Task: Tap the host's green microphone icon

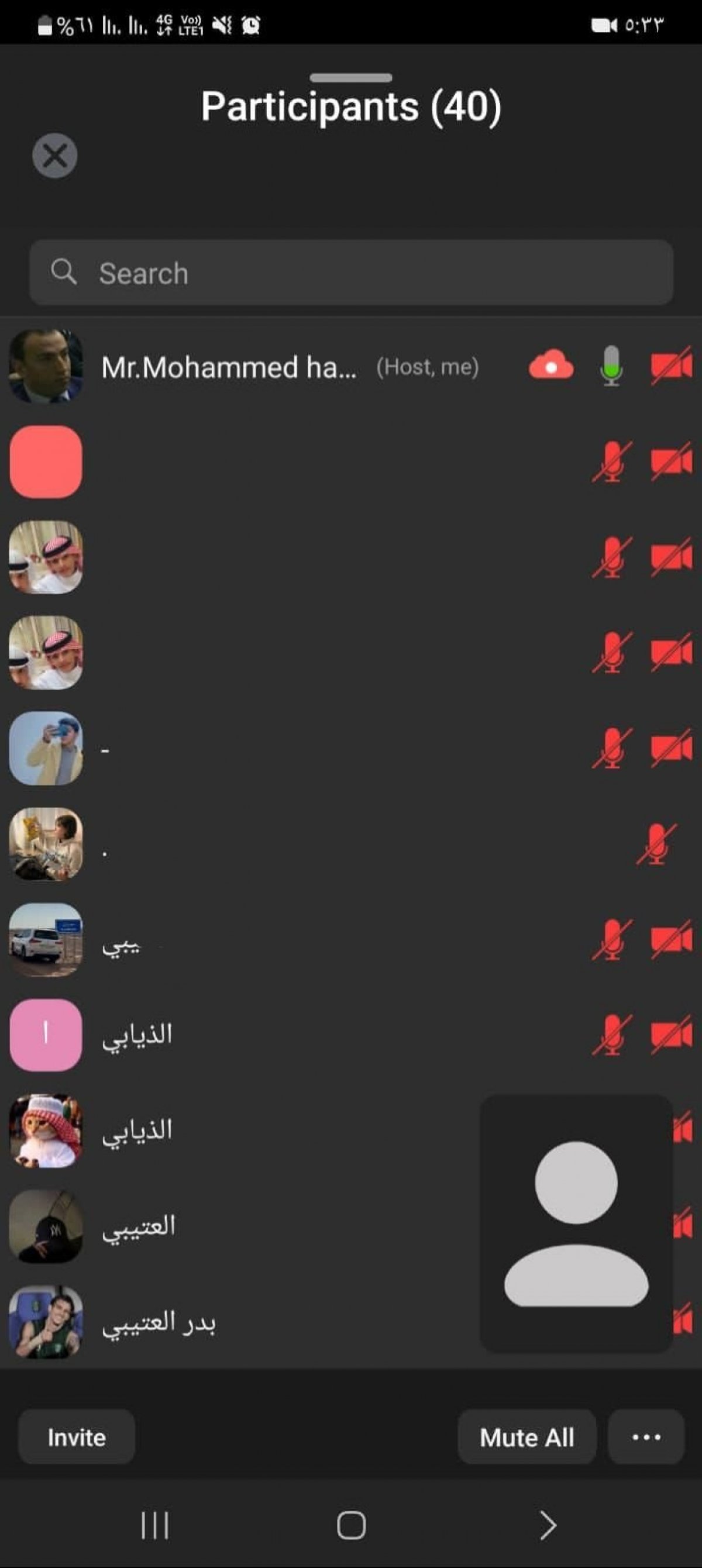Action: [611, 367]
